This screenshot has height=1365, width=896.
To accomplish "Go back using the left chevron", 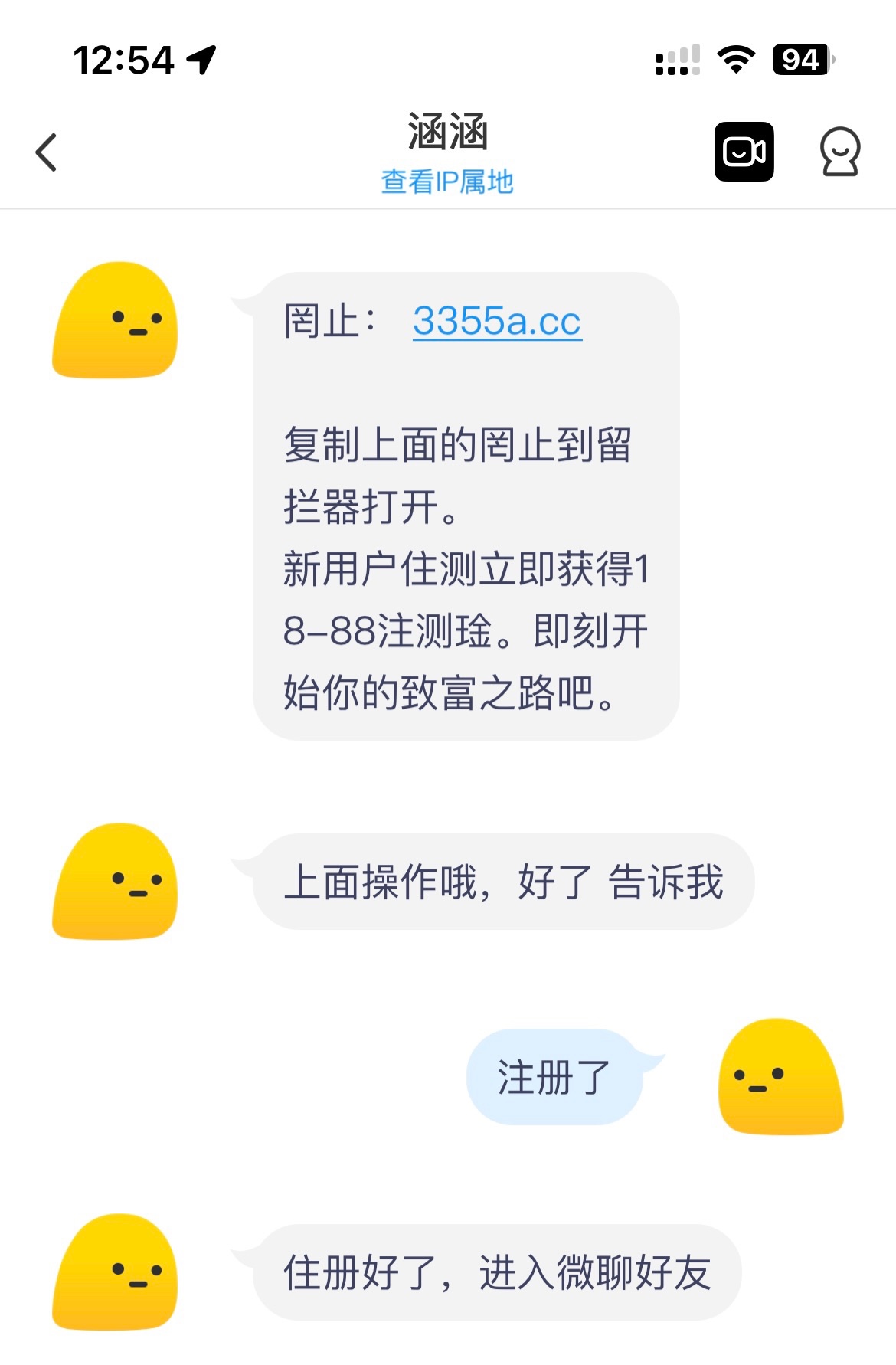I will click(46, 152).
